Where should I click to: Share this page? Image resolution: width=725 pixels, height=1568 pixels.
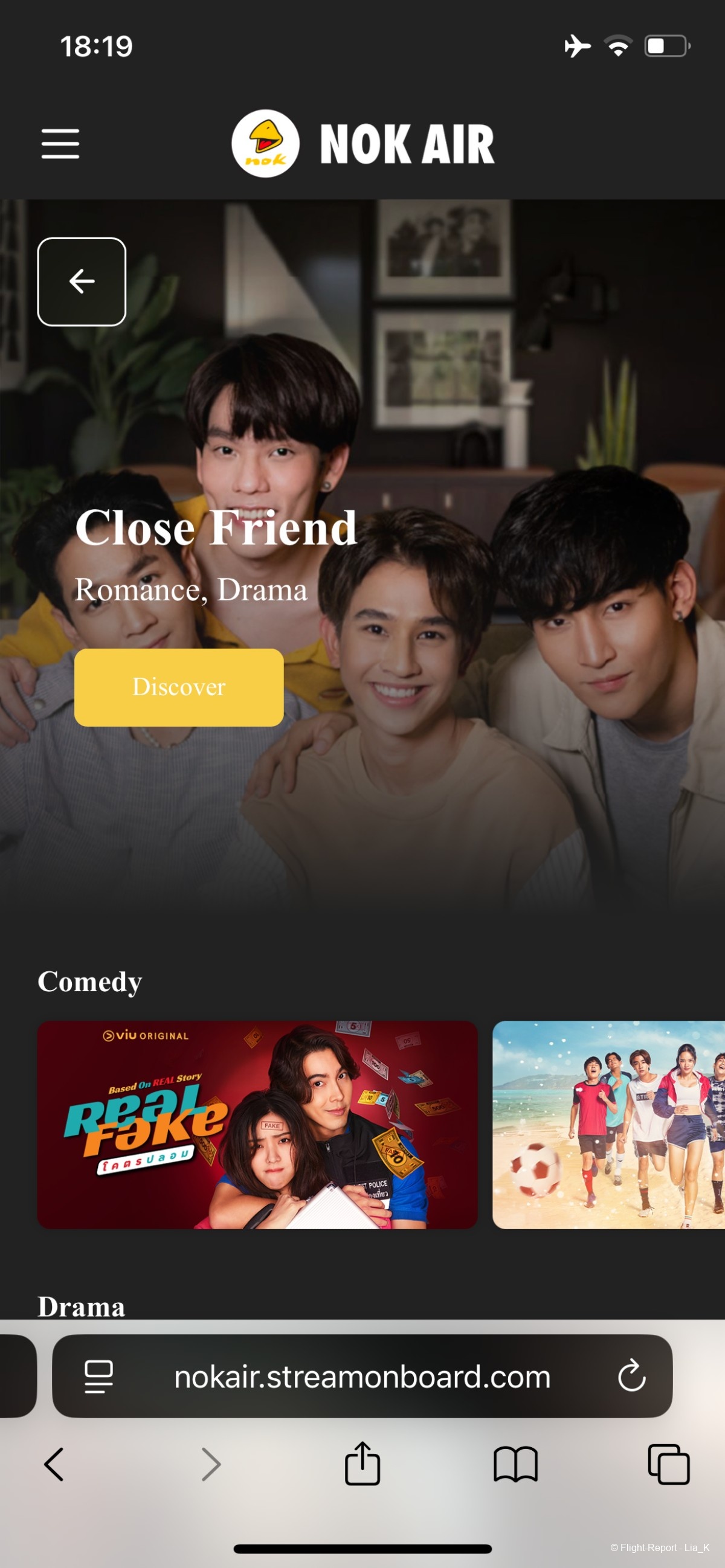pos(362,1464)
